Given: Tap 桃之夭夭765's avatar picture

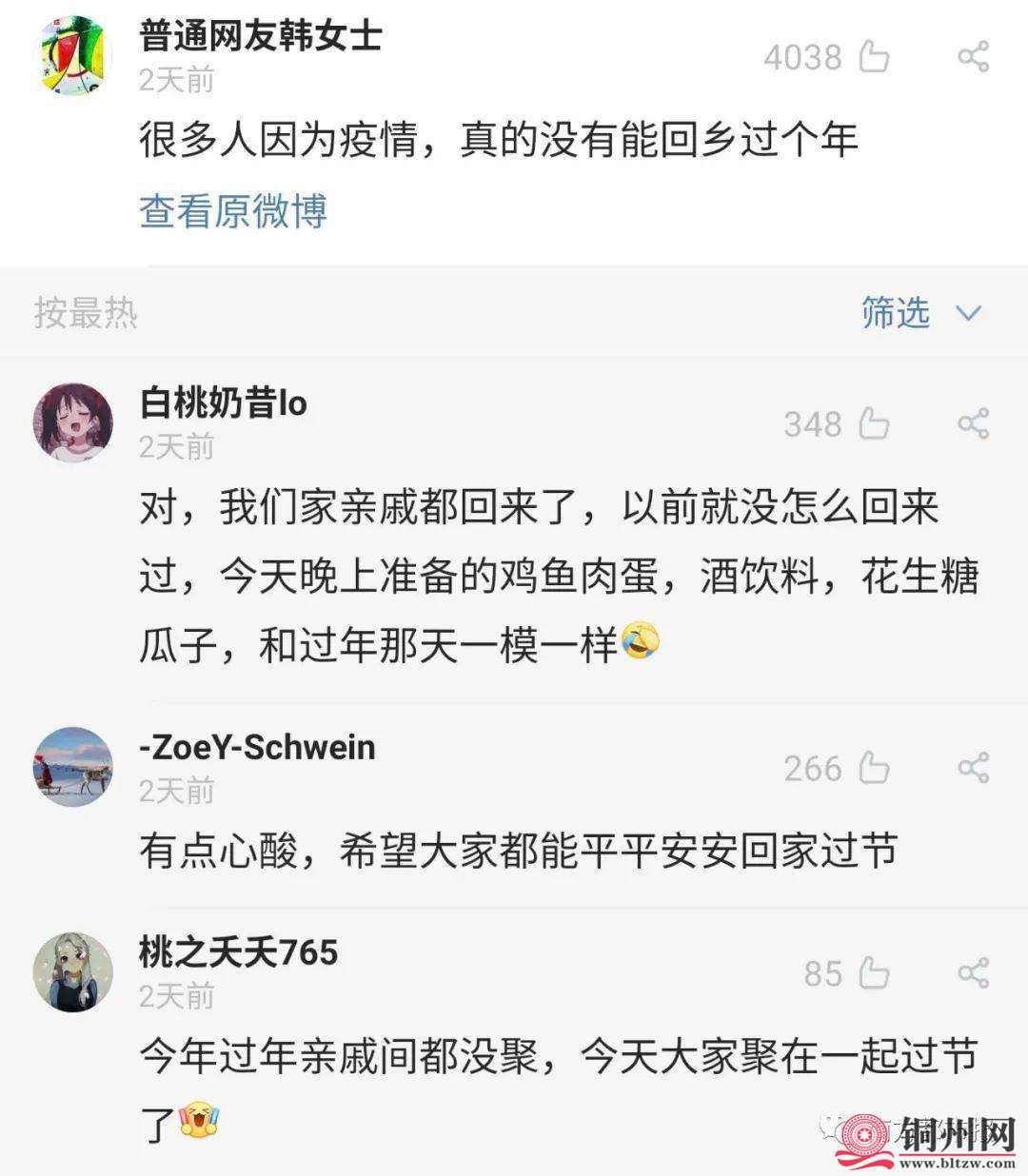Looking at the screenshot, I should point(73,971).
